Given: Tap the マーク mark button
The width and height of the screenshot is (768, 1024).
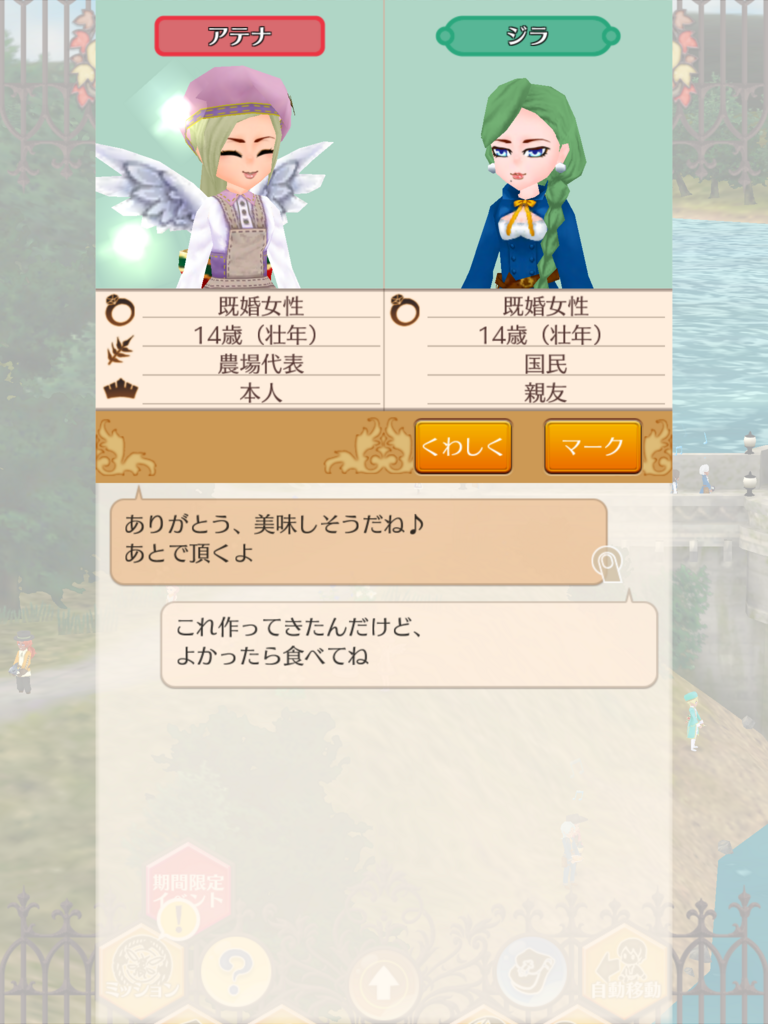Looking at the screenshot, I should [592, 446].
